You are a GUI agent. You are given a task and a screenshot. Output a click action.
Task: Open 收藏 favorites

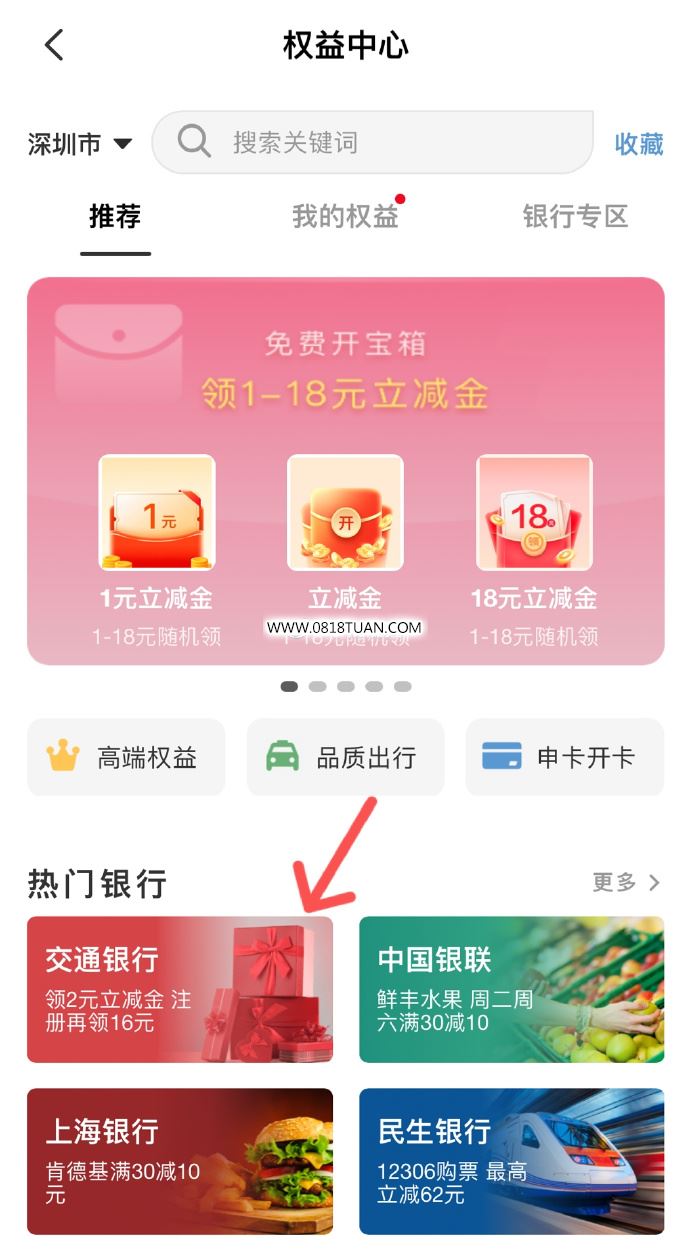coord(639,144)
